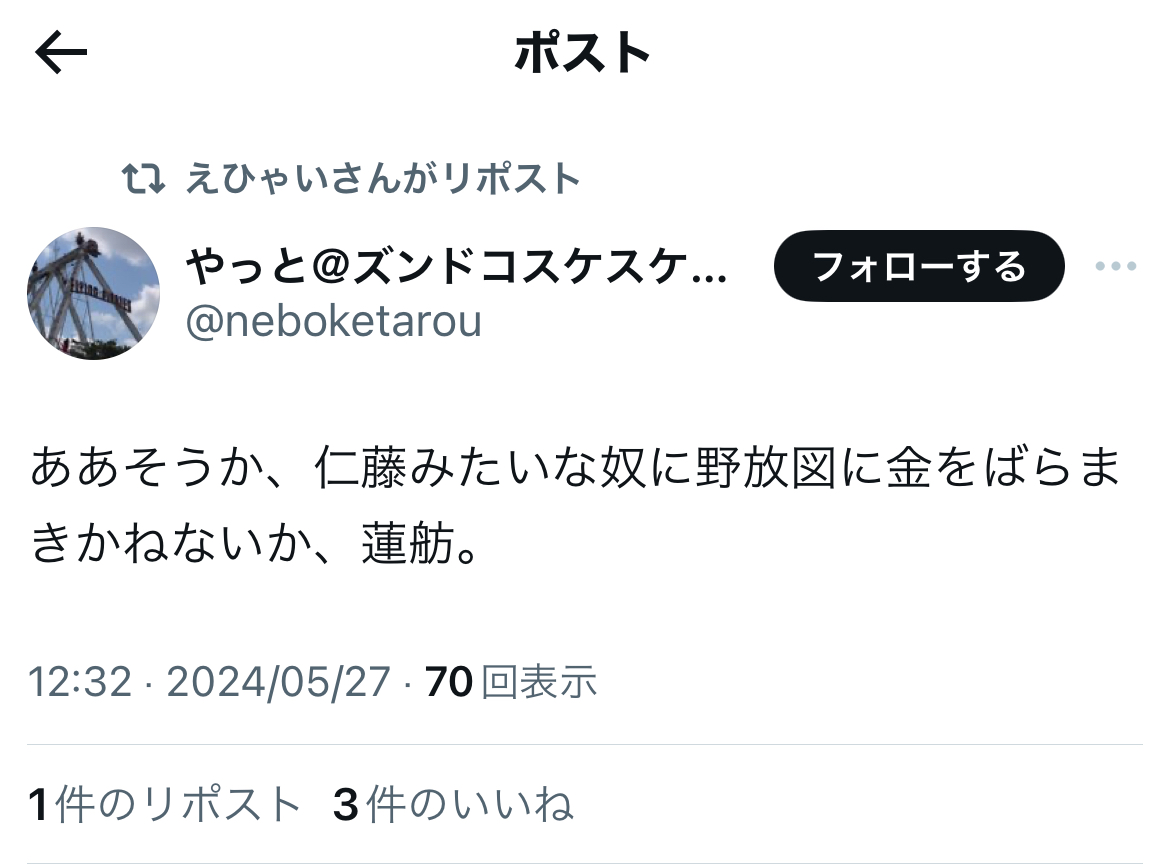
Task: View the 1件のリポスト list
Action: click(x=165, y=804)
